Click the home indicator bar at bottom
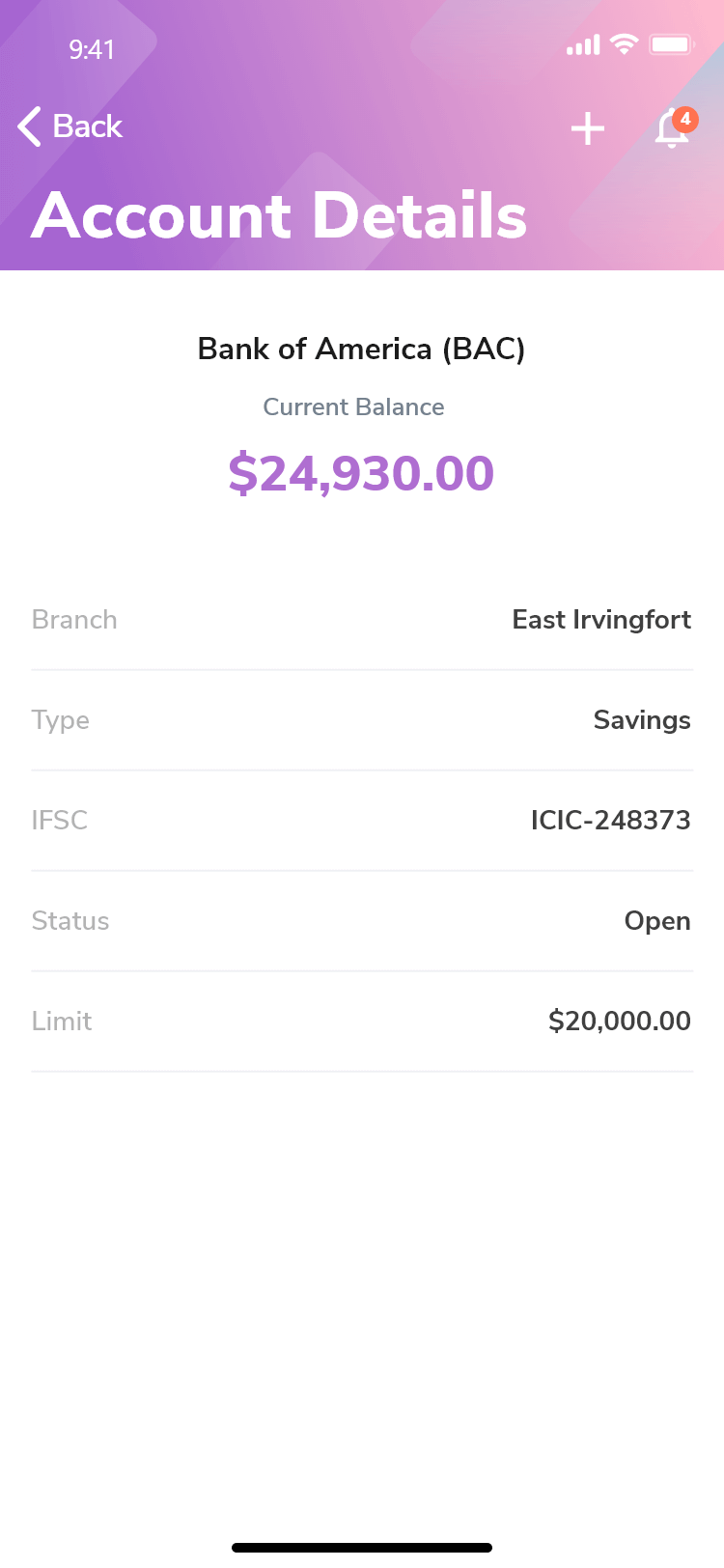Screen dimensions: 724x1568 coord(362,1546)
